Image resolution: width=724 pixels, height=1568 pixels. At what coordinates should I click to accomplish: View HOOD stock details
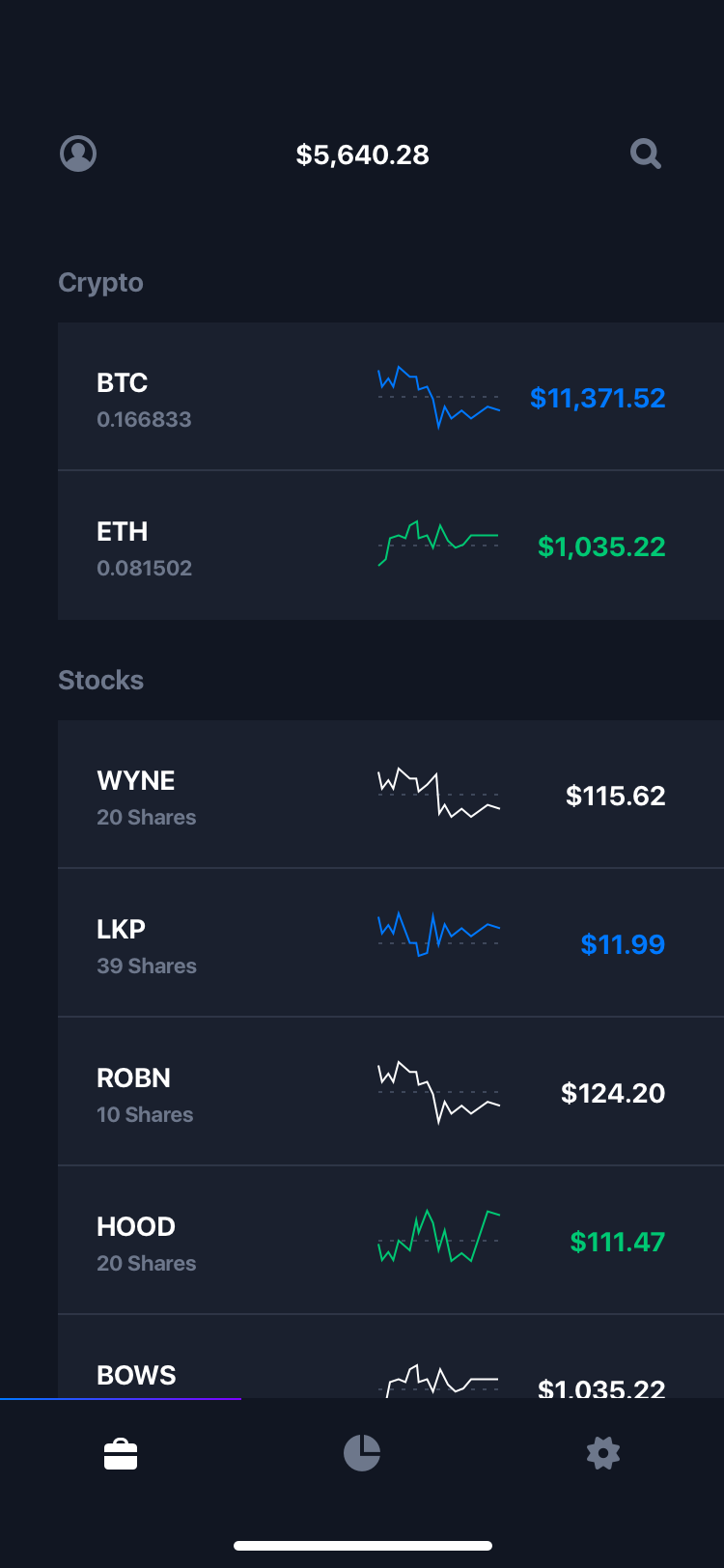391,1241
